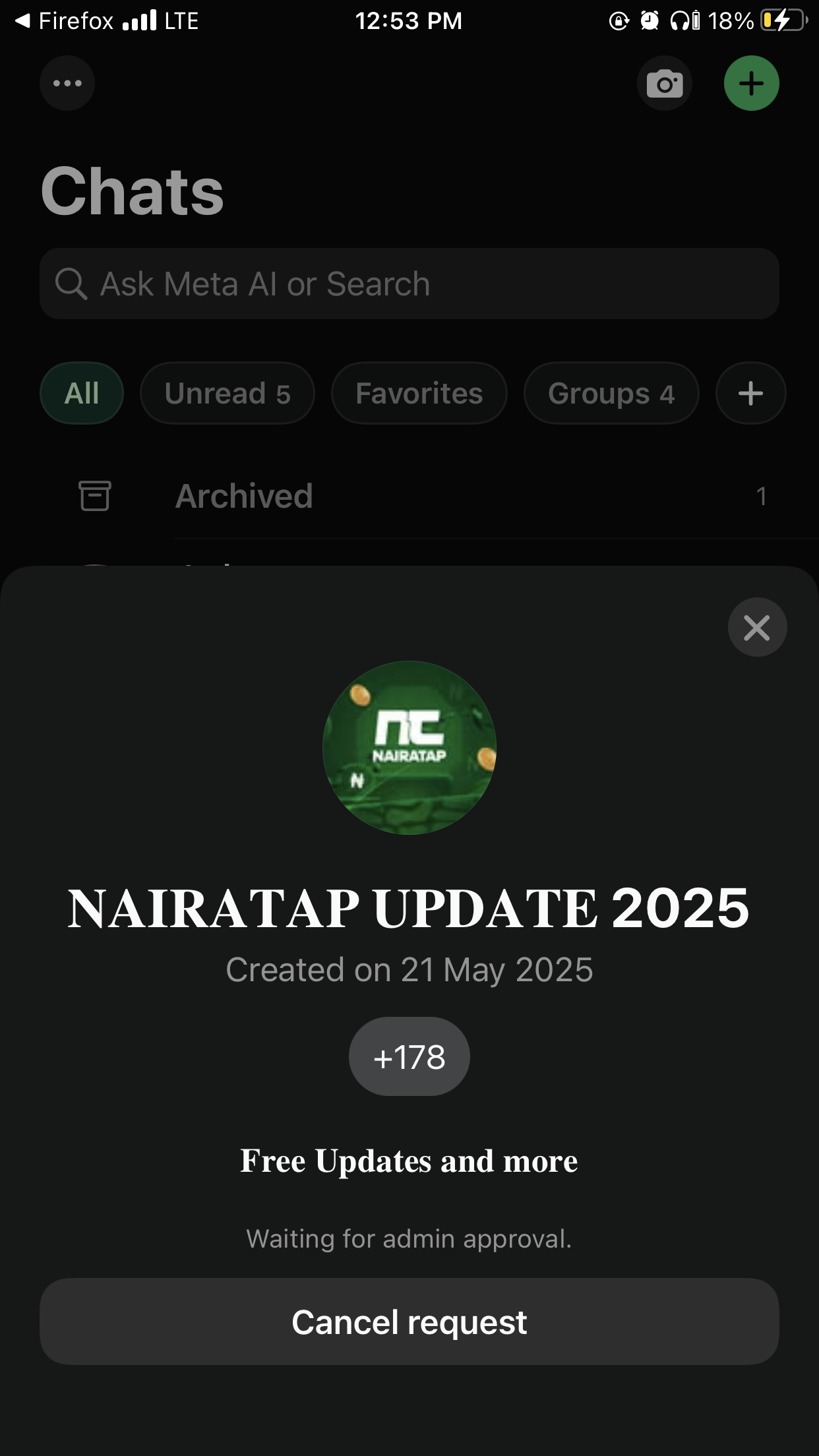Screen dimensions: 819x1456
Task: Select the All filter chip
Action: pyautogui.click(x=82, y=393)
